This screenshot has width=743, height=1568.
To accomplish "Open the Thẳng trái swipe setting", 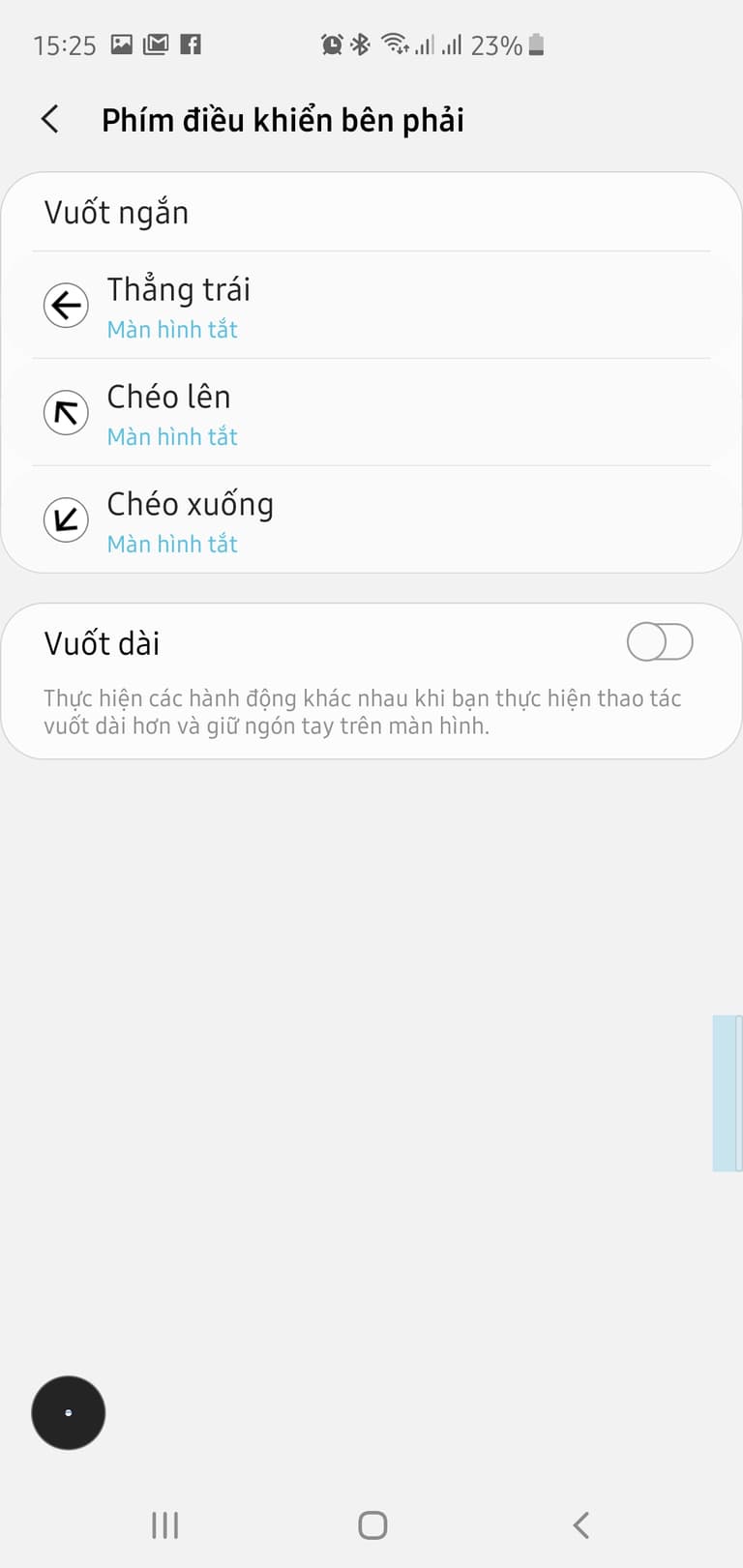I will [371, 306].
